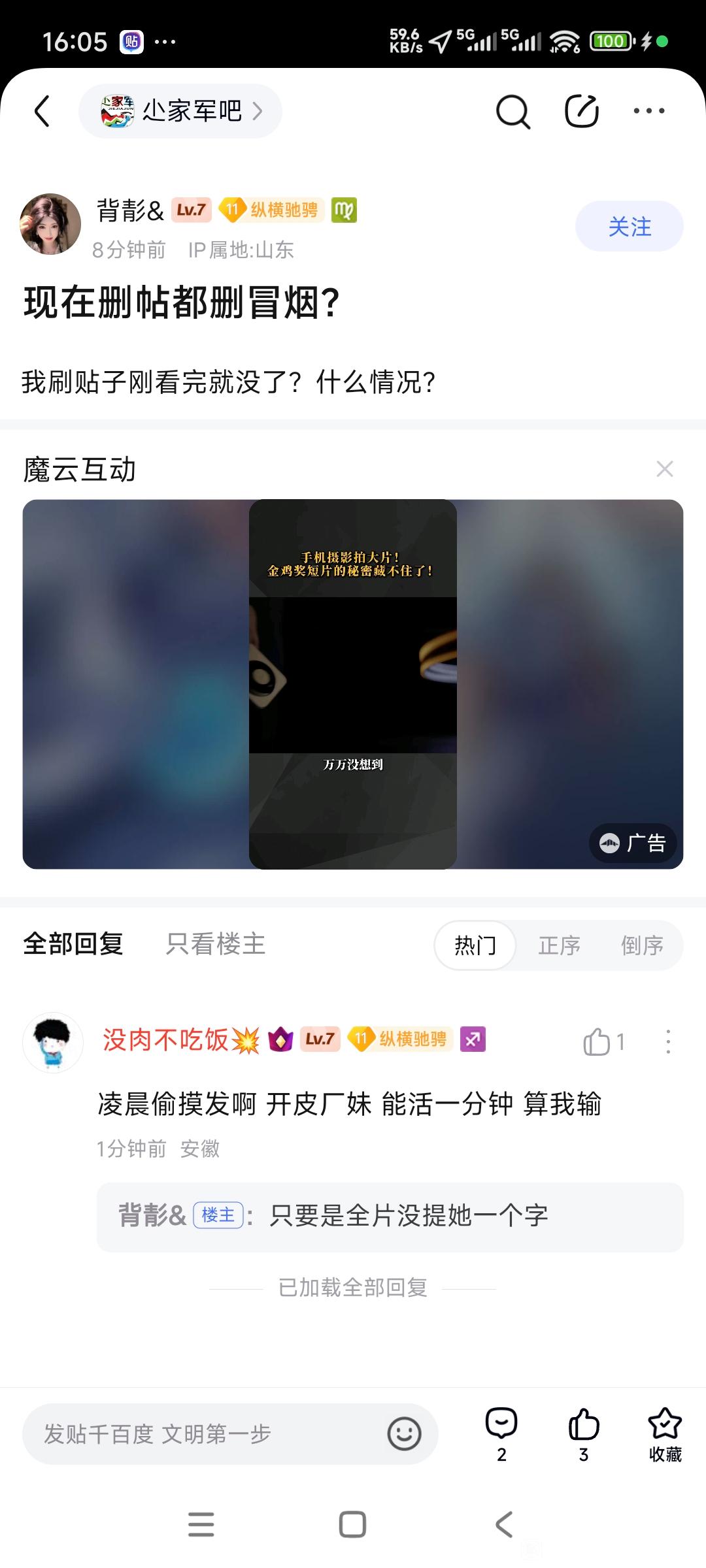Viewport: 706px width, 1568px height.
Task: Select 全部回复 tab
Action: (x=73, y=944)
